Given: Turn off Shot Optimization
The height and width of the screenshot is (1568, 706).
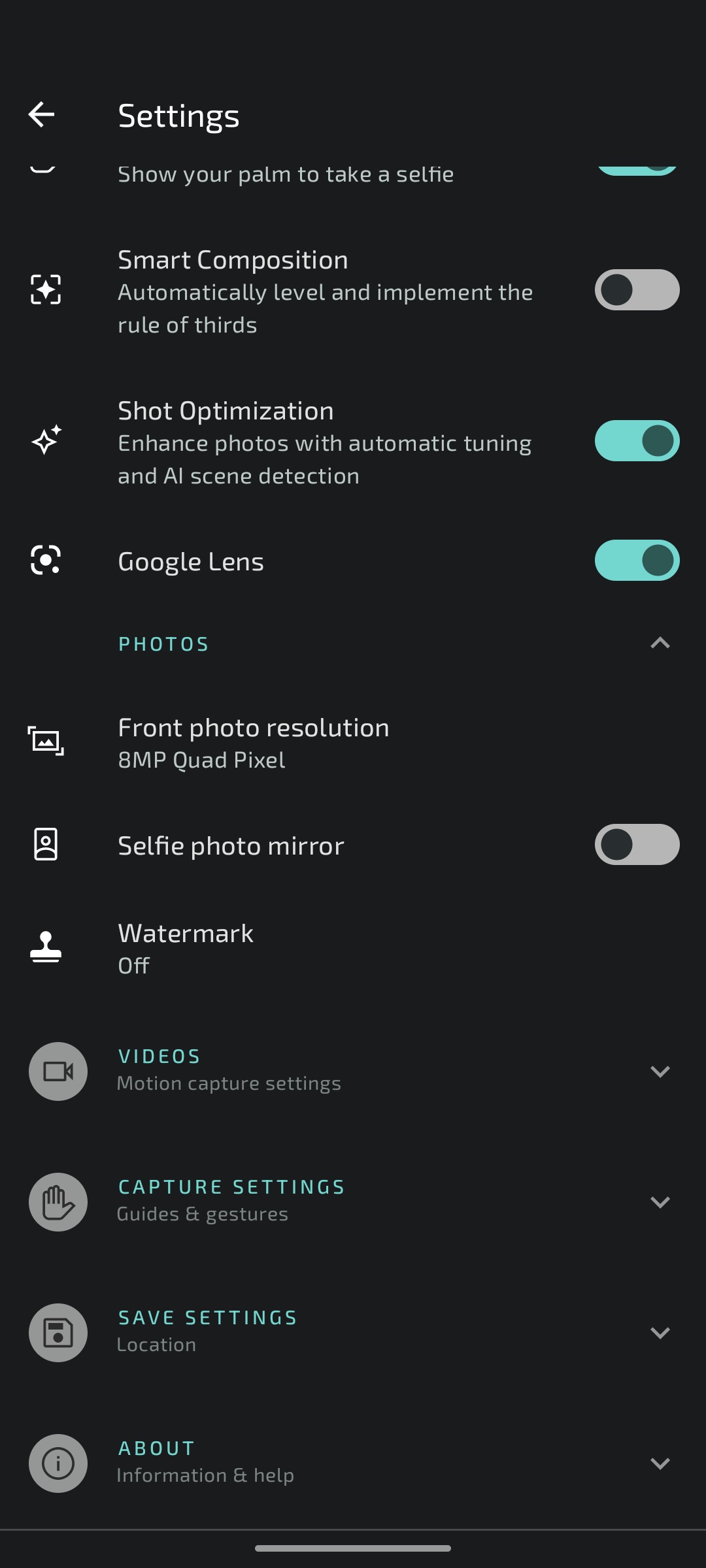Looking at the screenshot, I should point(637,441).
